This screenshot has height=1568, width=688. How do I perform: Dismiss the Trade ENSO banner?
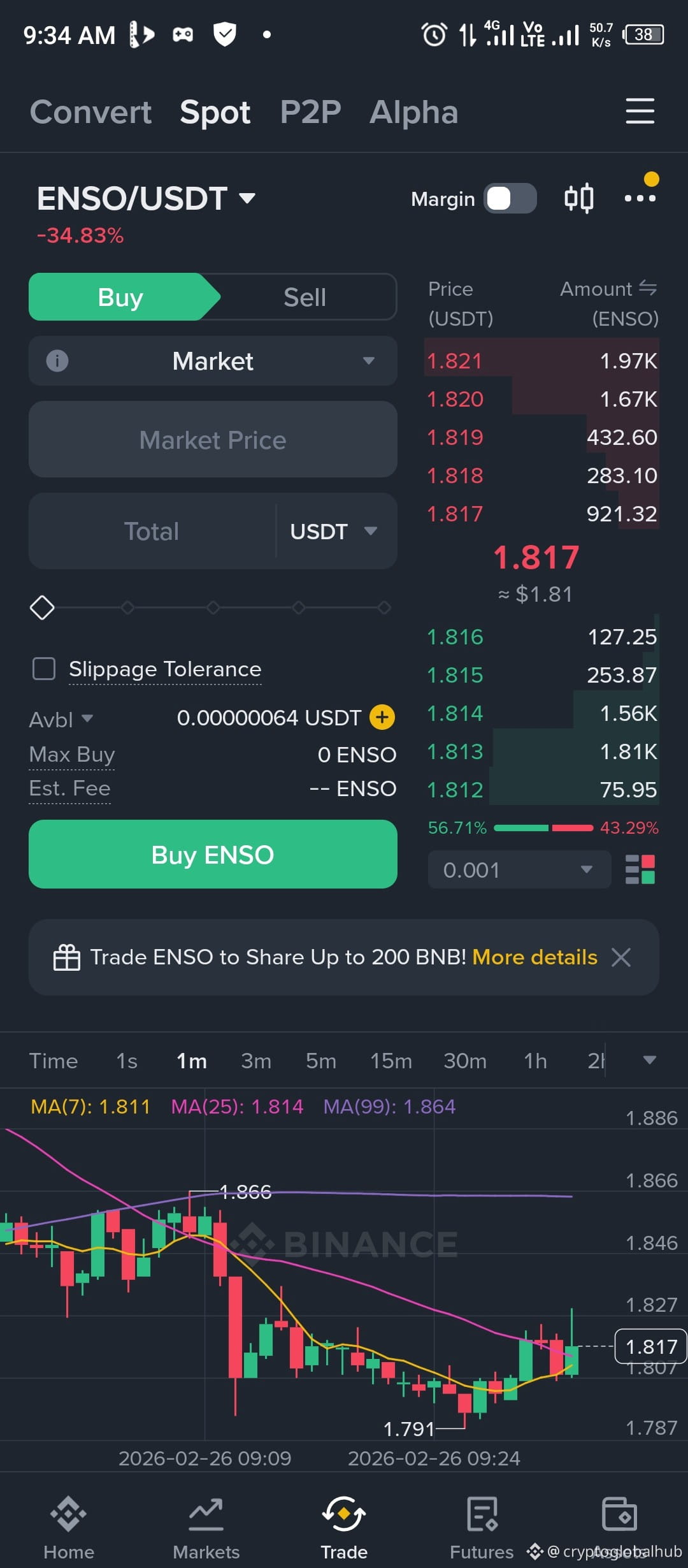coord(621,957)
